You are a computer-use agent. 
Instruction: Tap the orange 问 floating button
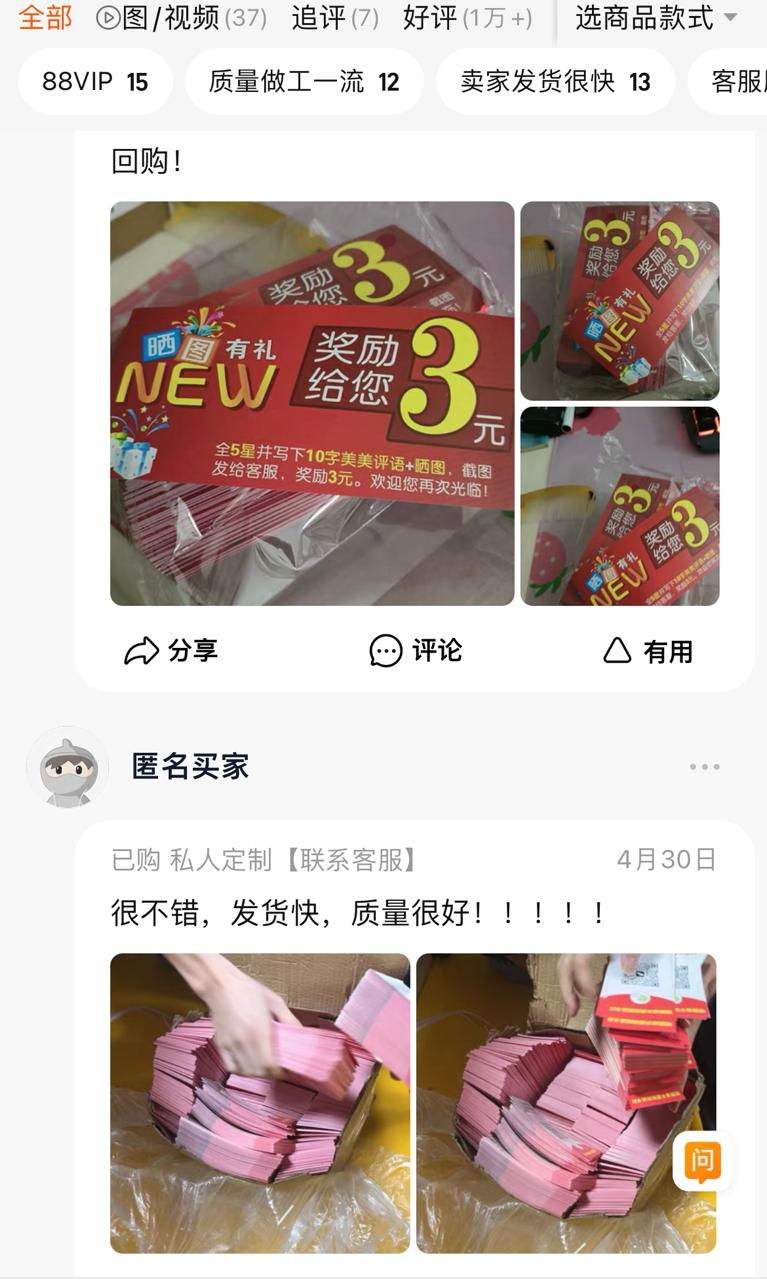pyautogui.click(x=702, y=1161)
